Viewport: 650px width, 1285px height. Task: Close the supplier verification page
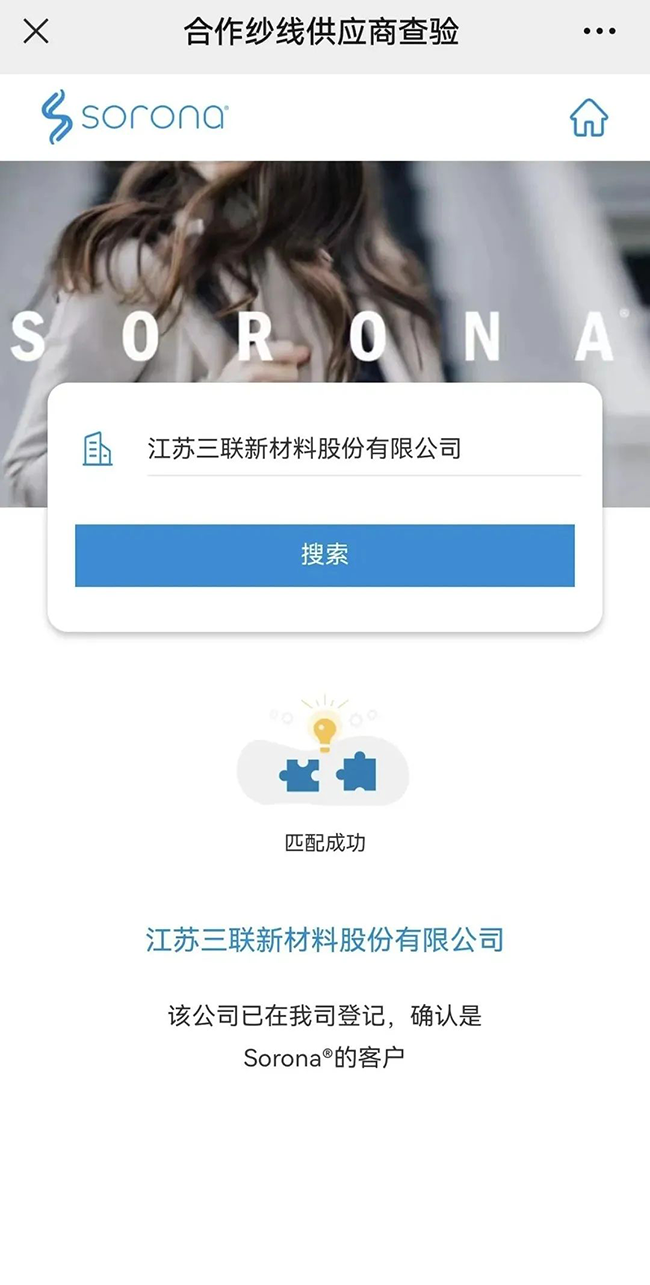(x=36, y=32)
